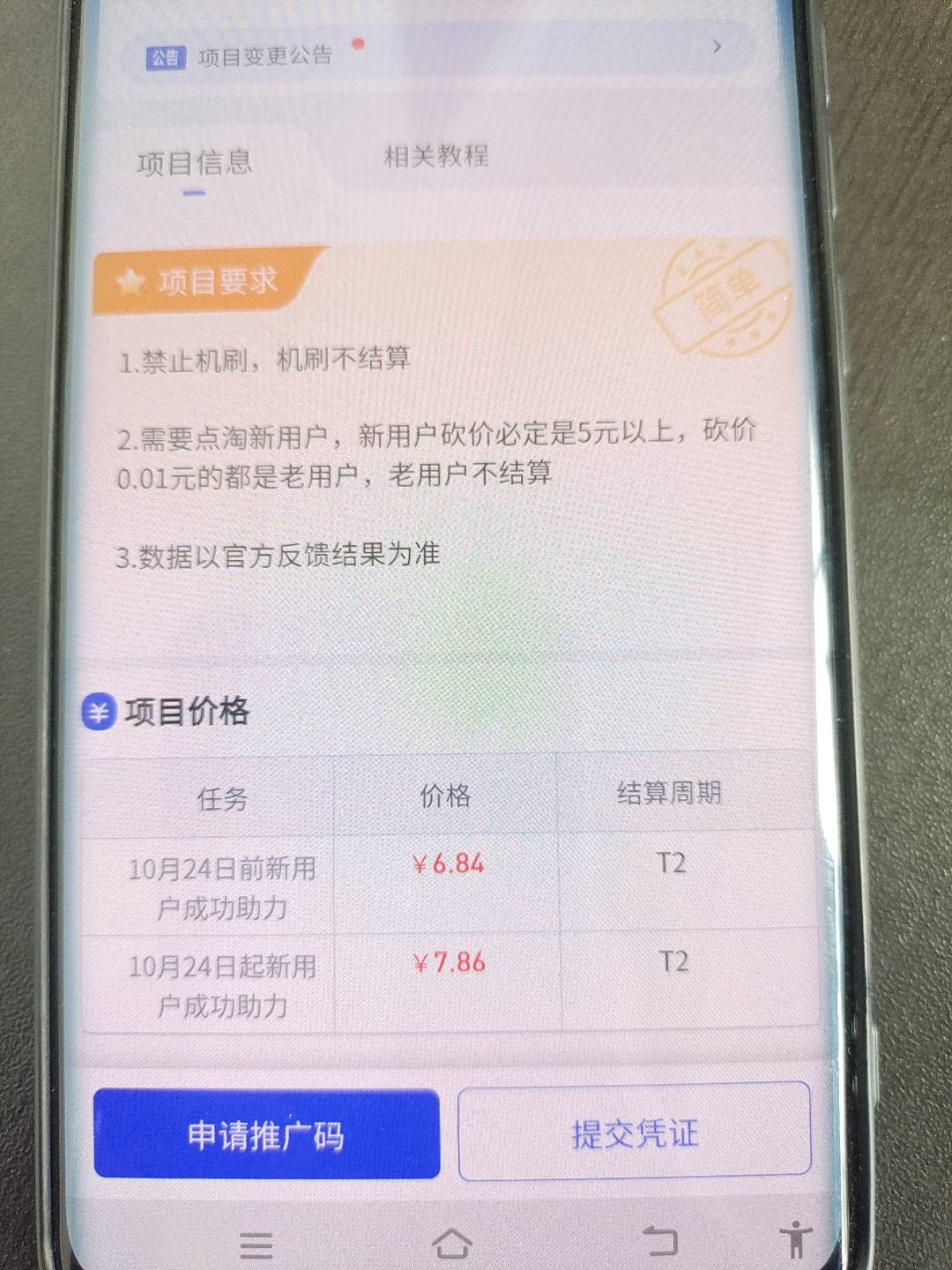Screen dimensions: 952x1270
Task: Tap the 申请推广码 button
Action: click(266, 1134)
